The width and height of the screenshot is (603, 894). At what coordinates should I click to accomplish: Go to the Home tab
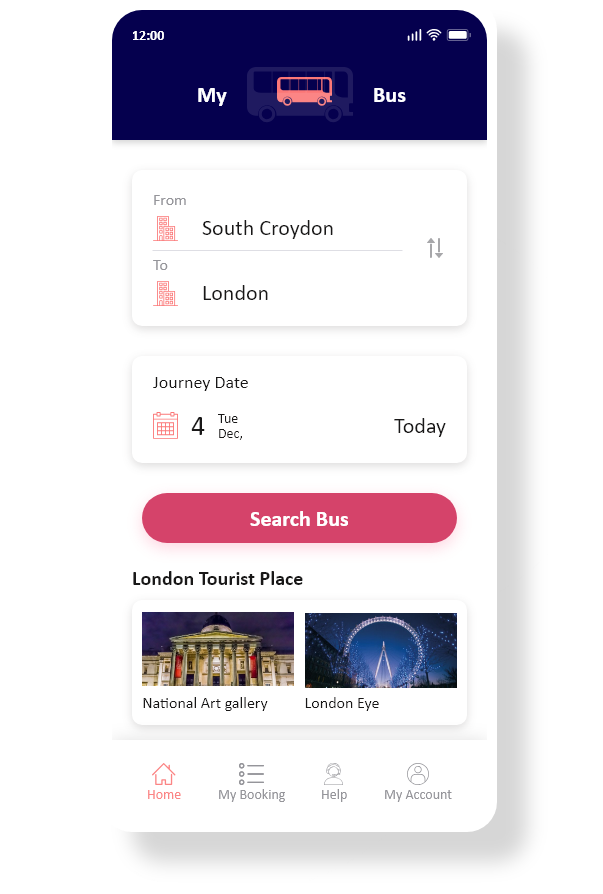[164, 782]
